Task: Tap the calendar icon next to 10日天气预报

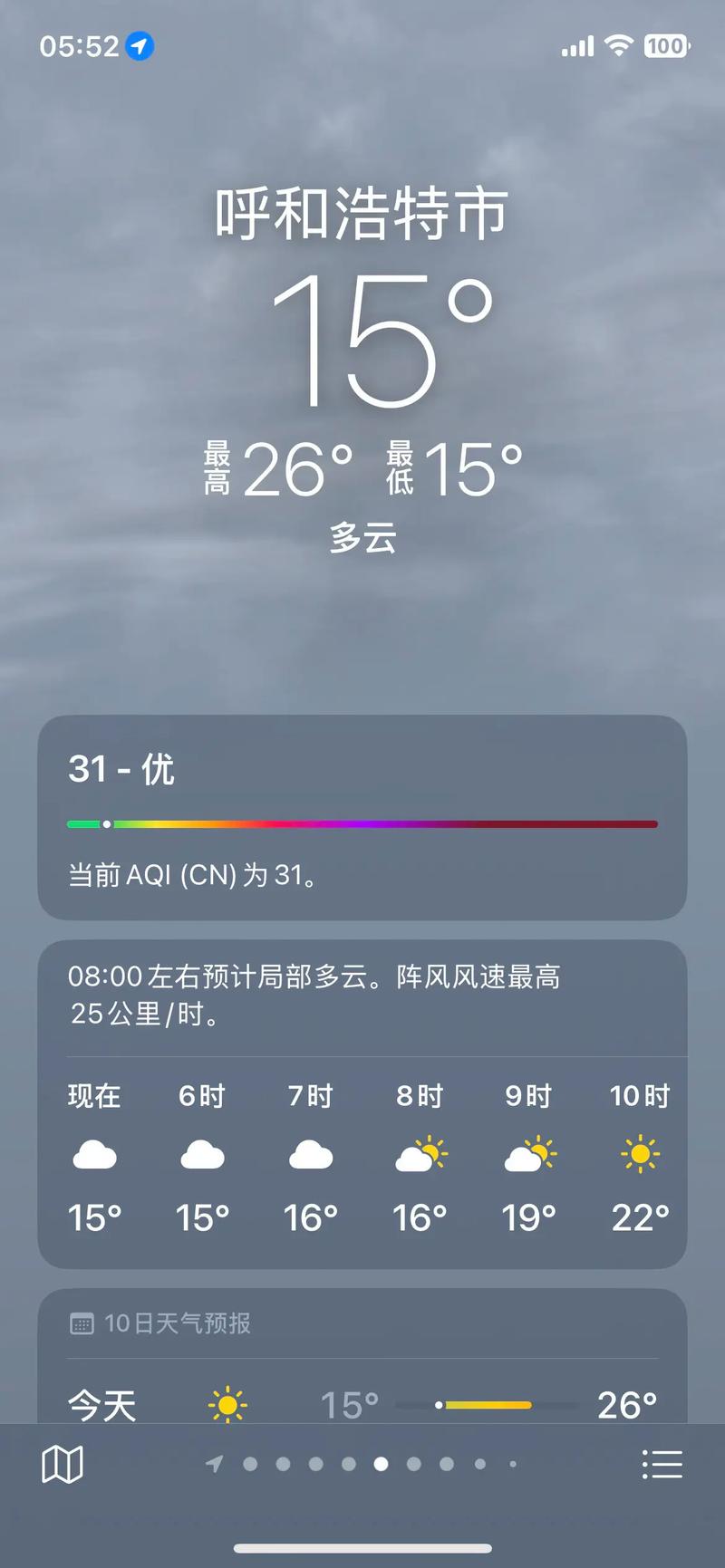Action: tap(81, 1323)
